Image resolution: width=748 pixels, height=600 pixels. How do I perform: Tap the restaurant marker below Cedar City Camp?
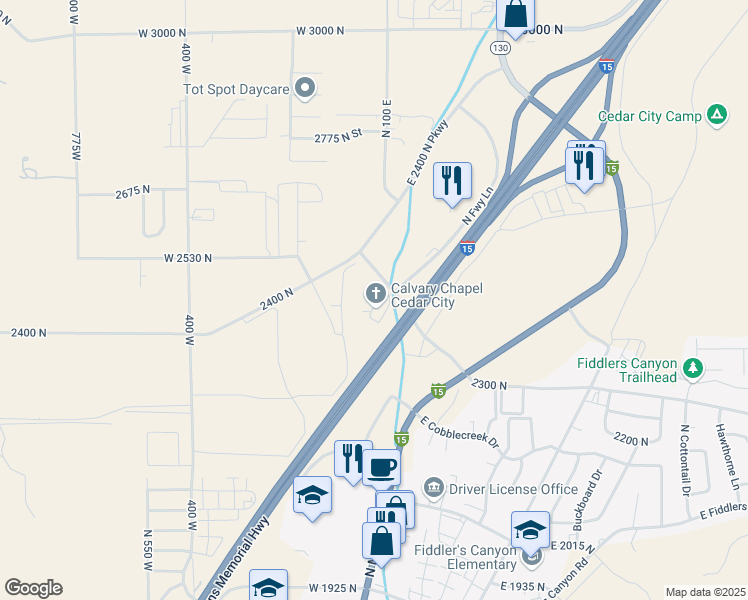point(584,164)
